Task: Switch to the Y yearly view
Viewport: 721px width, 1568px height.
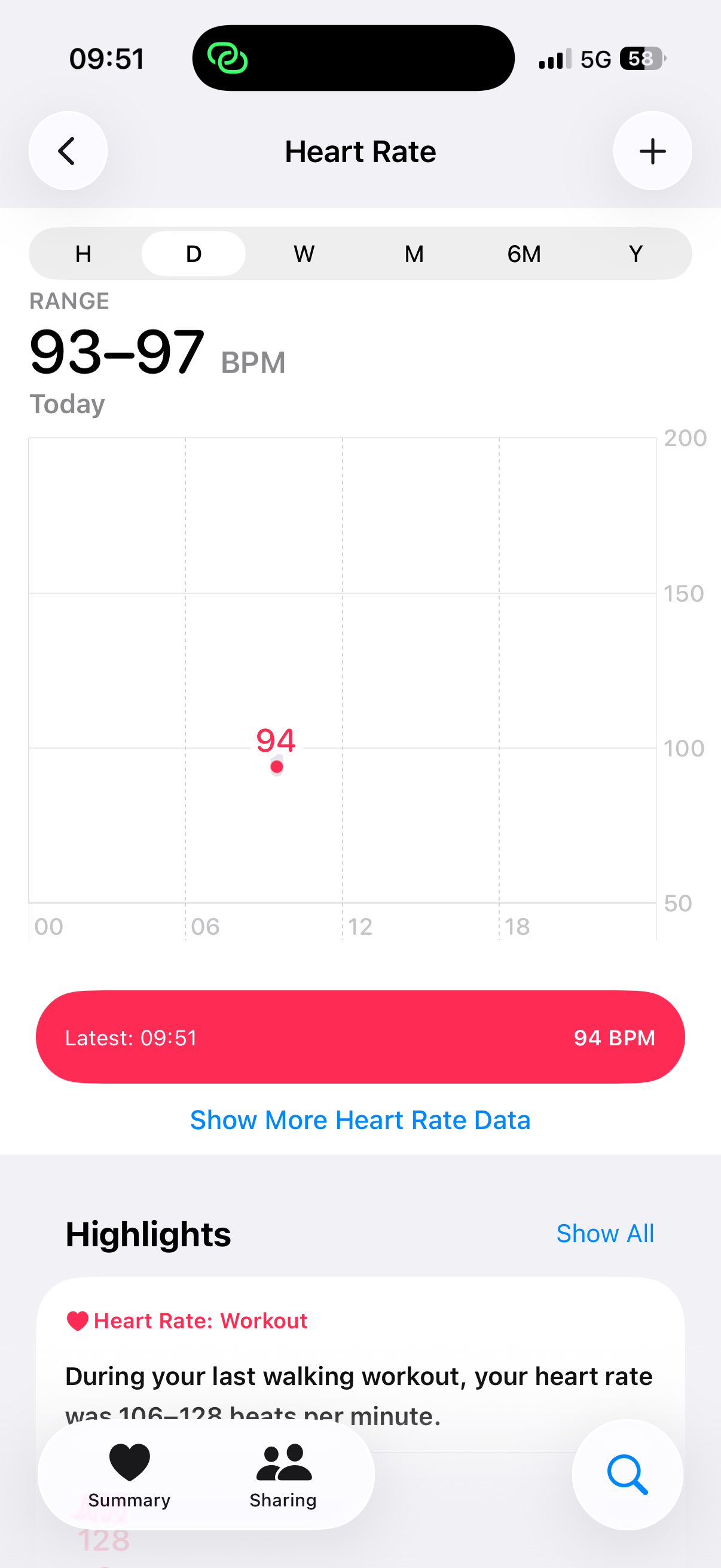Action: click(636, 254)
